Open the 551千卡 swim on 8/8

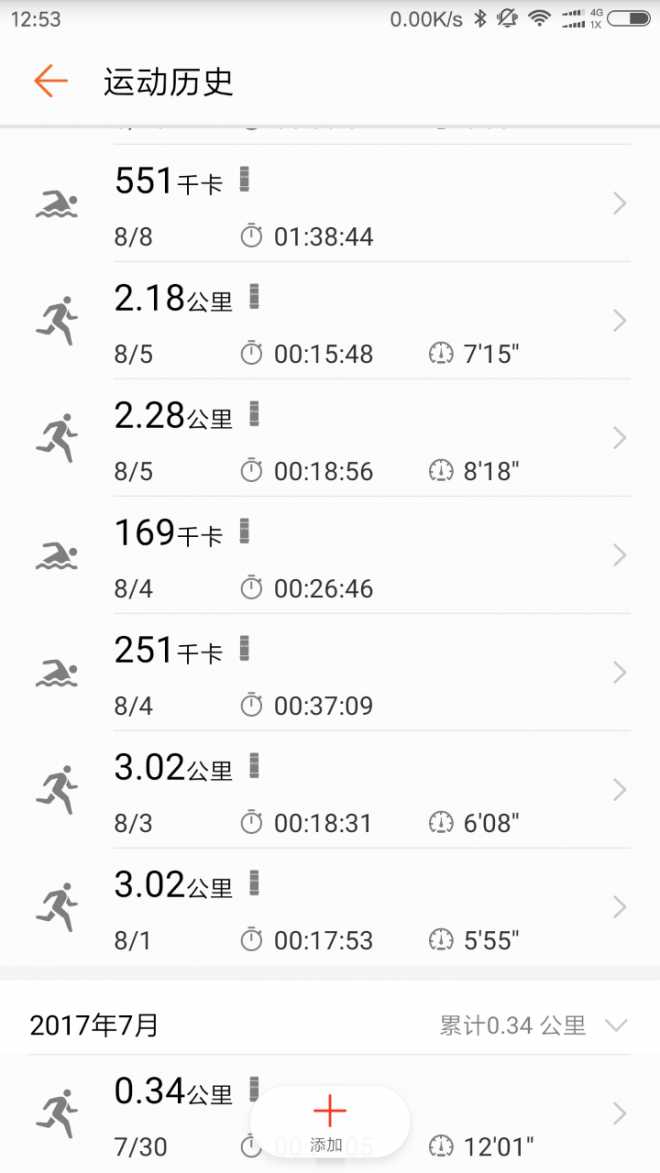click(330, 204)
